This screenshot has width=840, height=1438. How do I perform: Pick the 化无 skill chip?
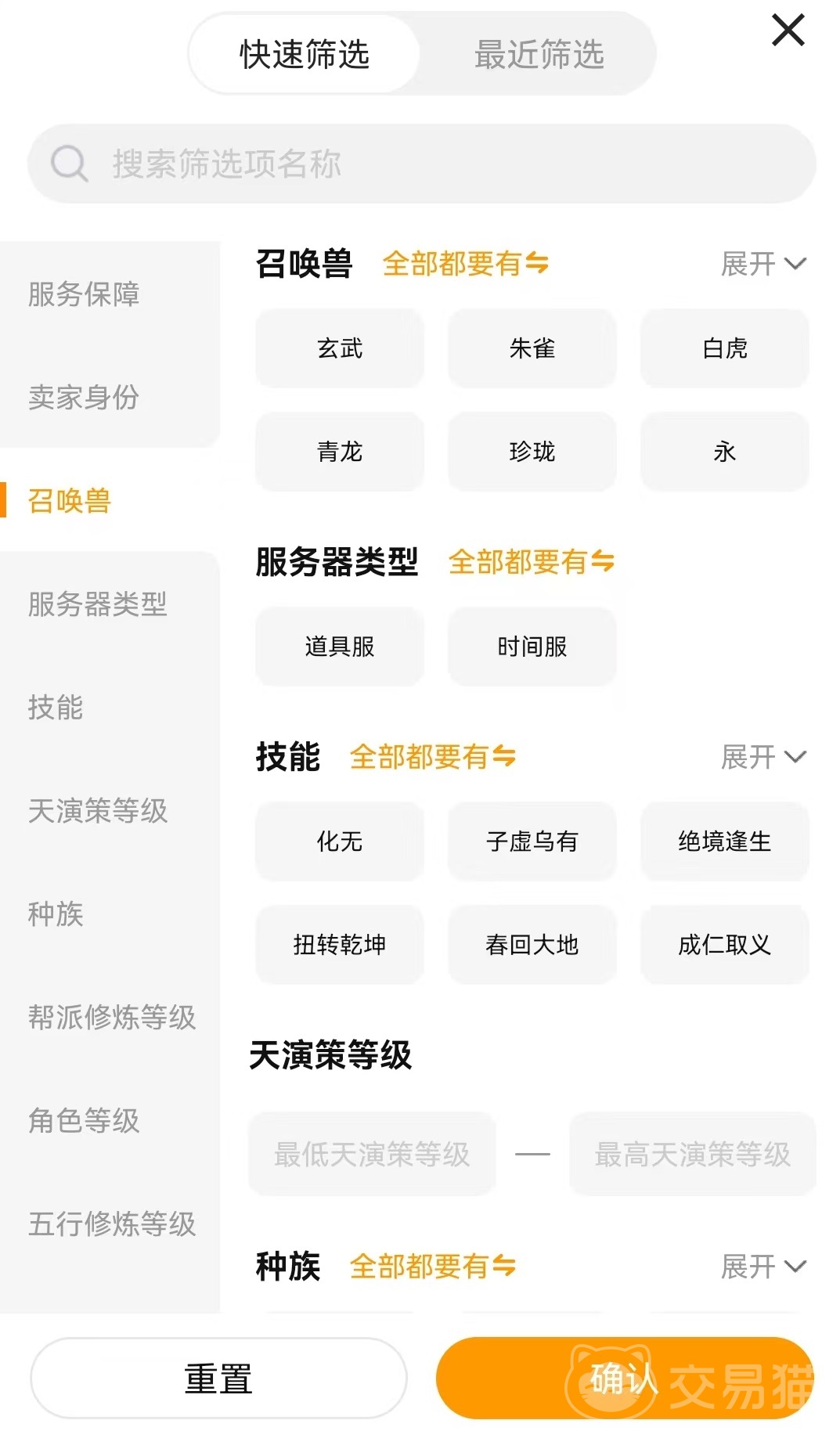pyautogui.click(x=340, y=842)
